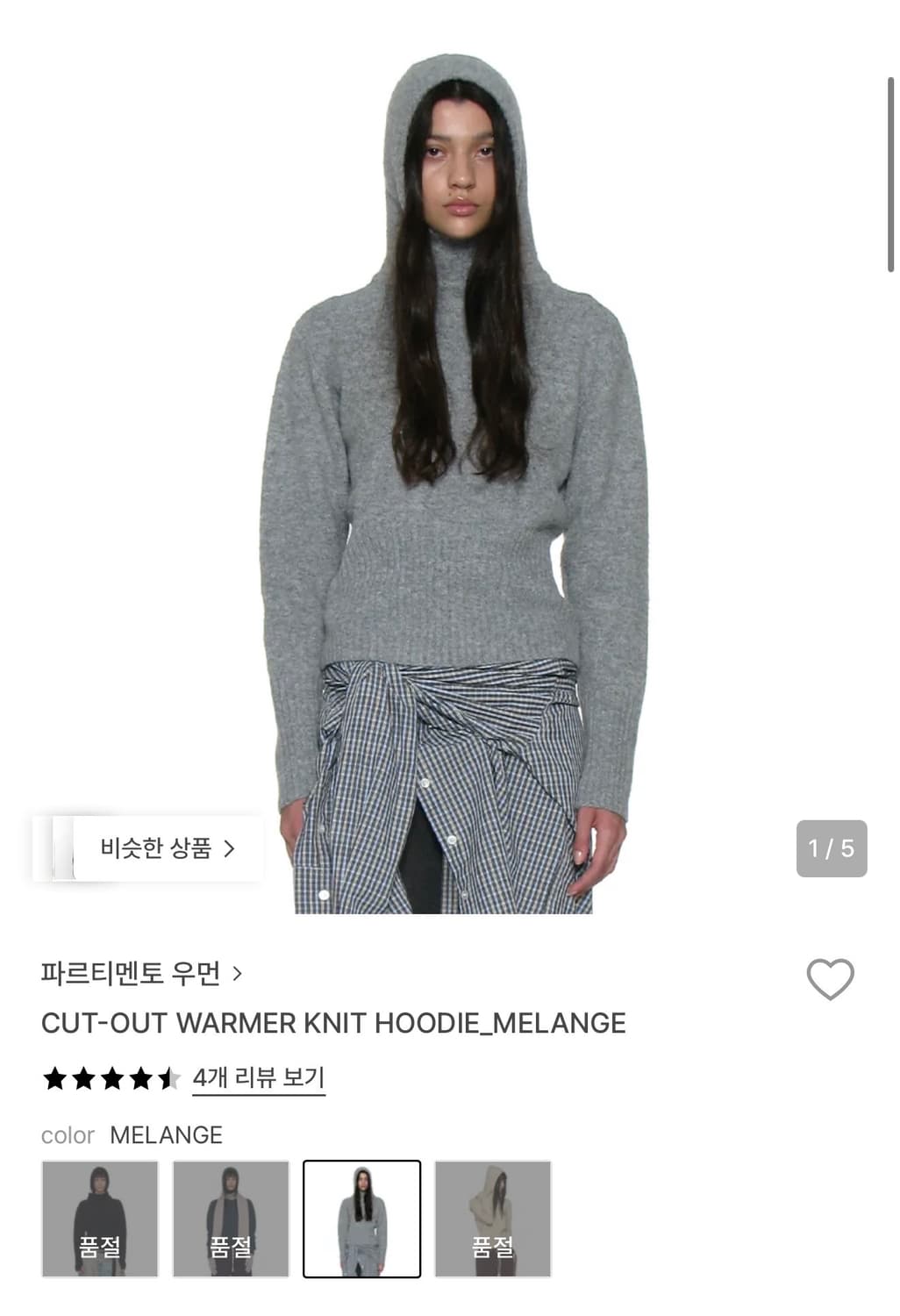Select the beige 품절 colorway
The width and height of the screenshot is (900, 1316).
pyautogui.click(x=493, y=1218)
